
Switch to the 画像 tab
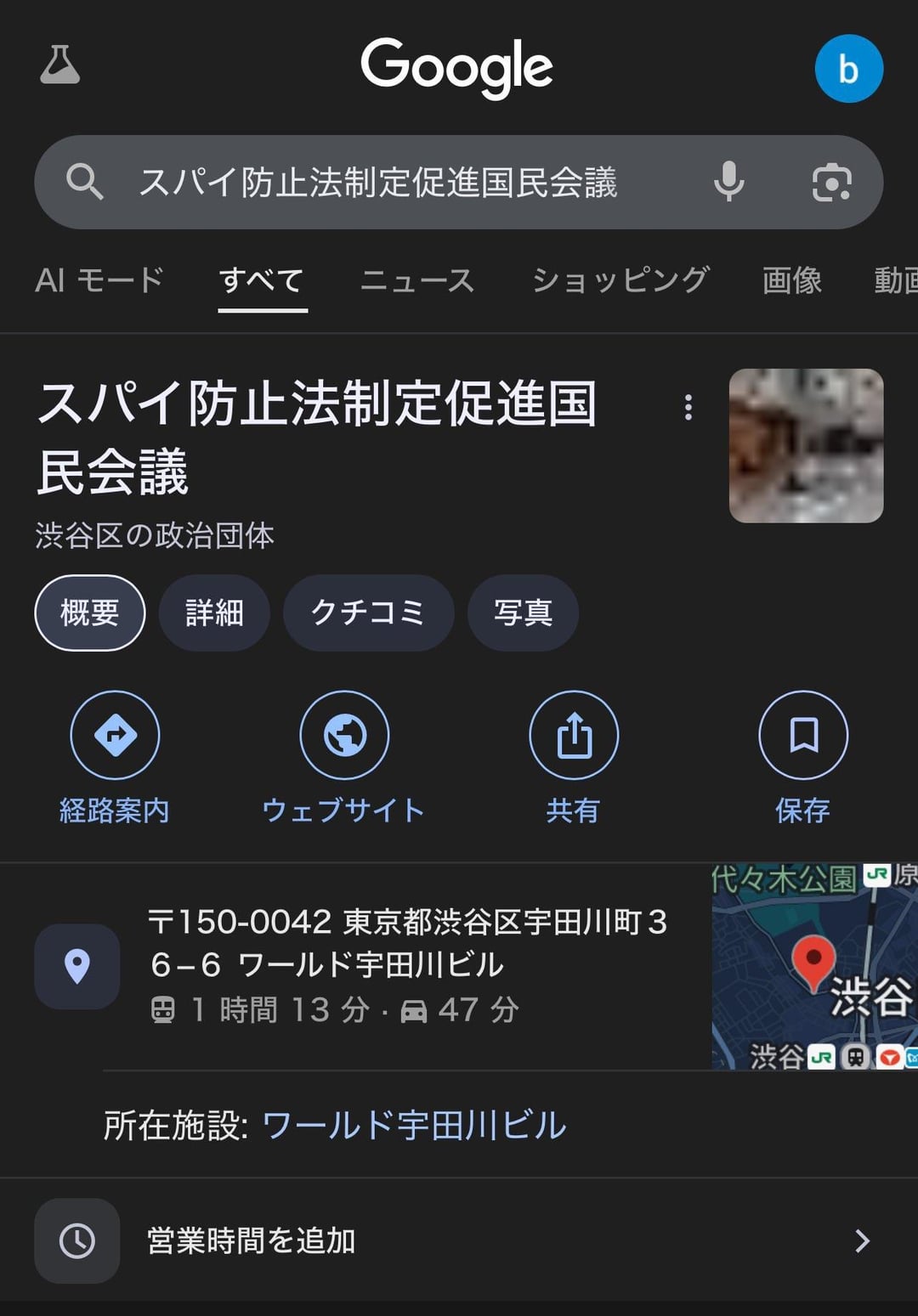point(791,280)
